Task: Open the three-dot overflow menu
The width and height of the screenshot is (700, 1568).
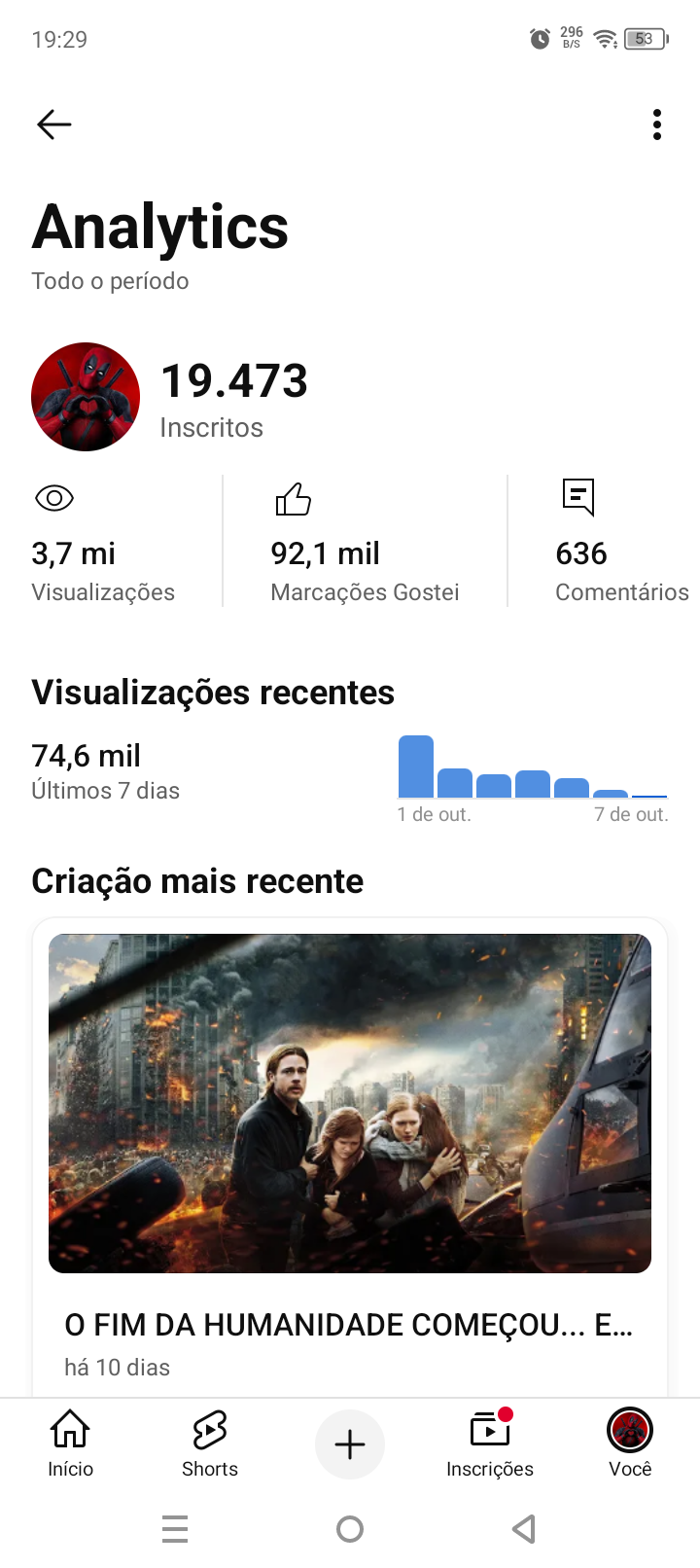Action: coord(657,125)
